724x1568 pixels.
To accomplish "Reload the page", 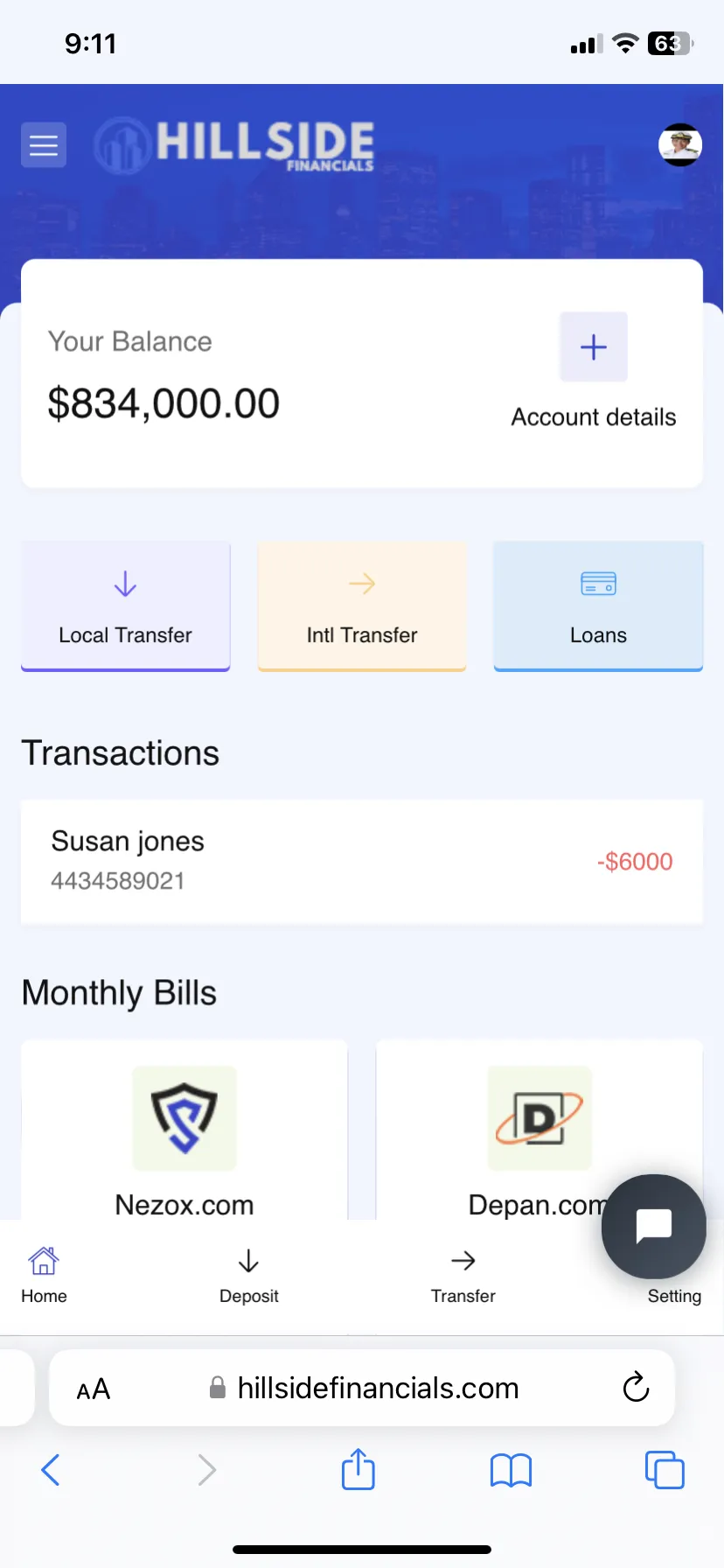I will click(636, 1387).
